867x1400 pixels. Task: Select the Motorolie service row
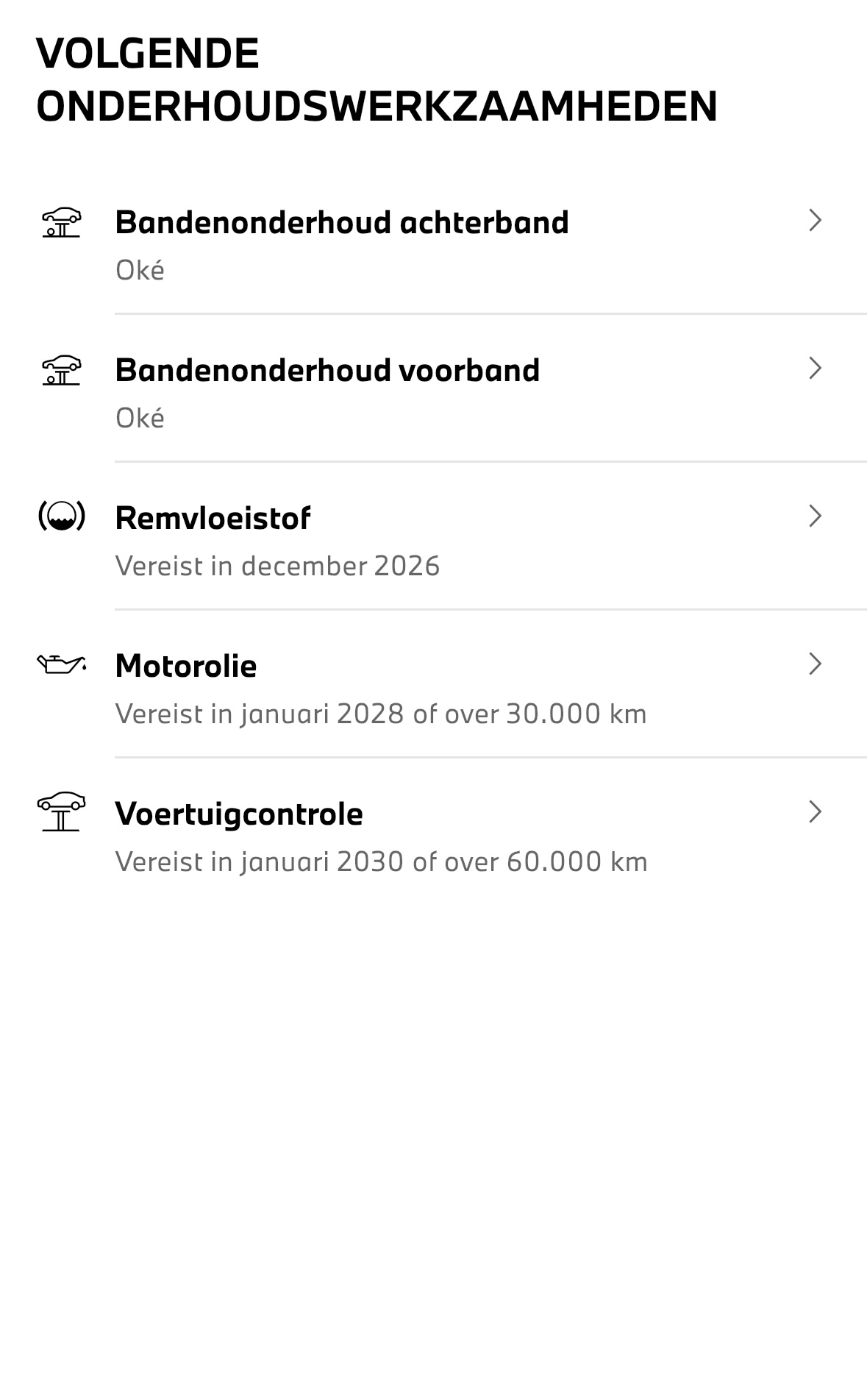pyautogui.click(x=434, y=688)
